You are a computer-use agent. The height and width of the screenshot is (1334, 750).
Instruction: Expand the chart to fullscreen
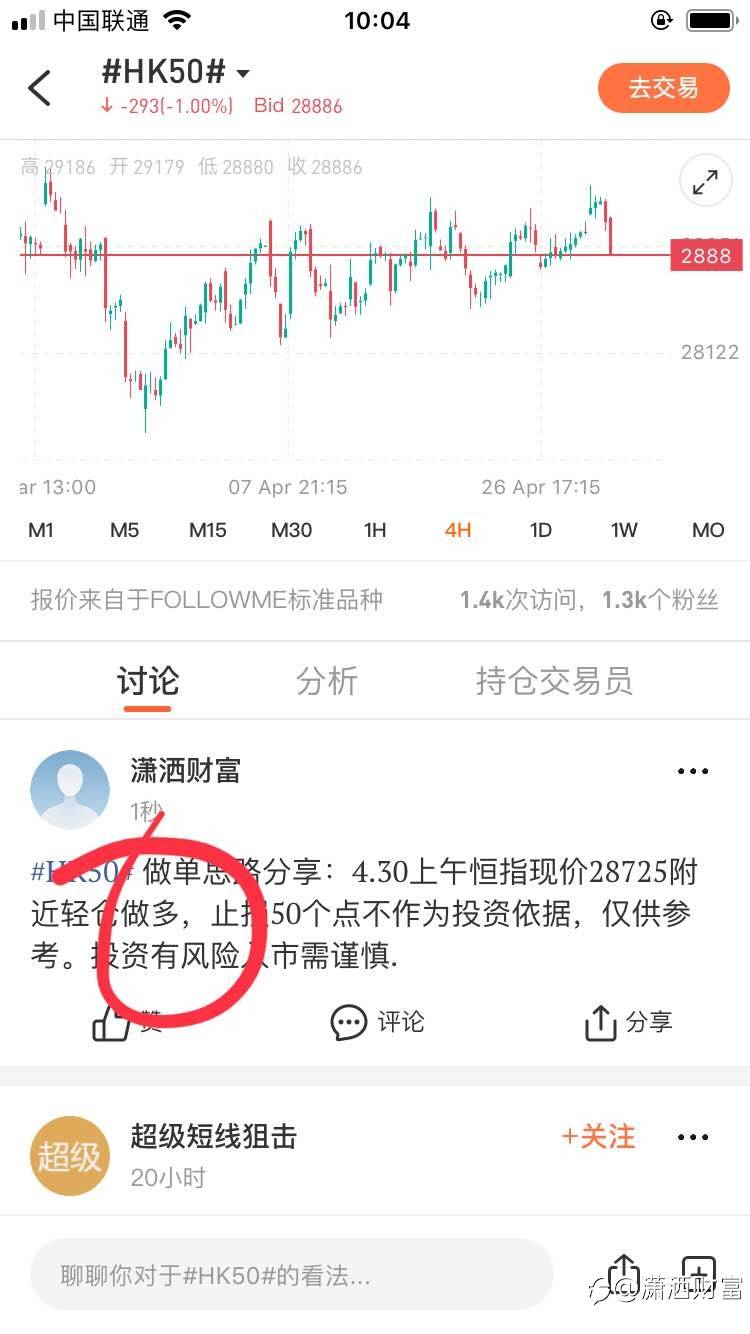705,182
